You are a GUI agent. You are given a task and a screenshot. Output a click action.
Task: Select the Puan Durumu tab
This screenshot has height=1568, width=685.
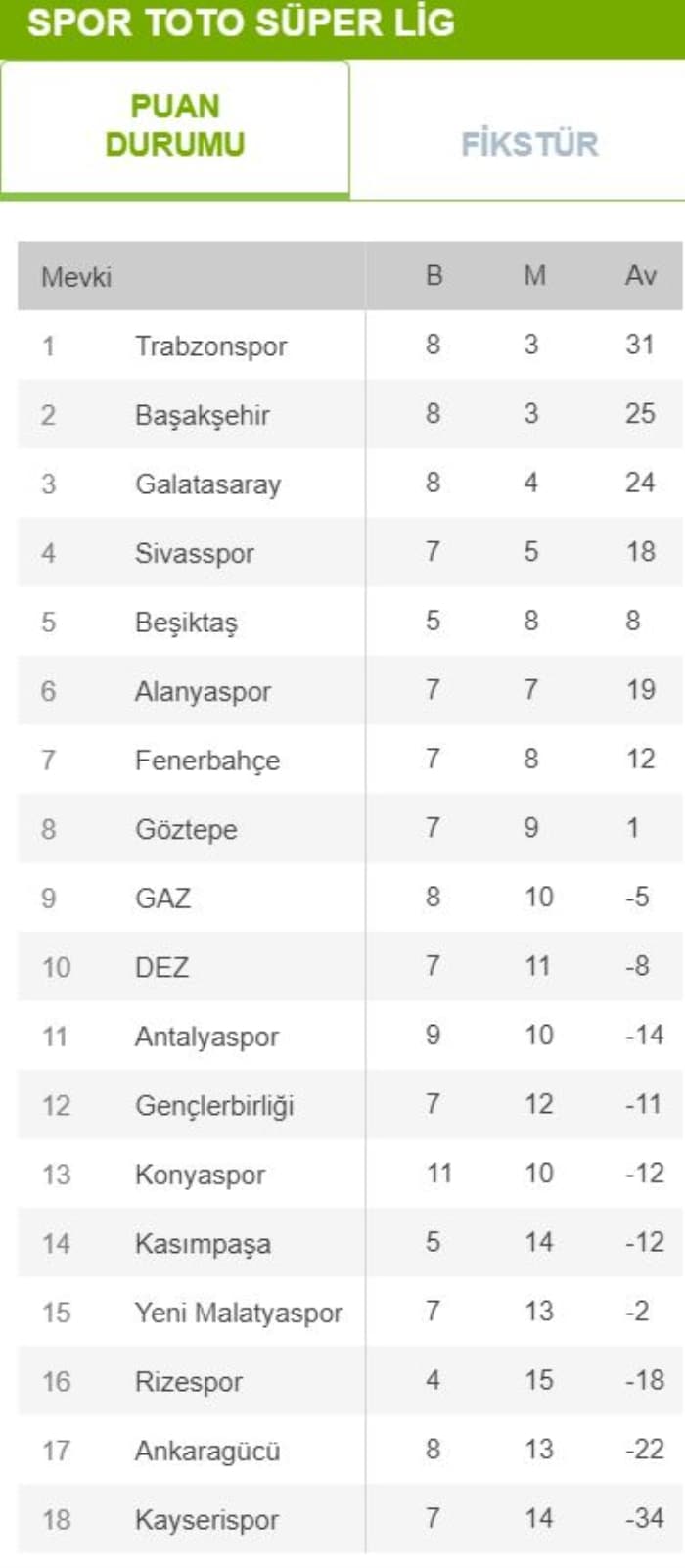point(175,126)
